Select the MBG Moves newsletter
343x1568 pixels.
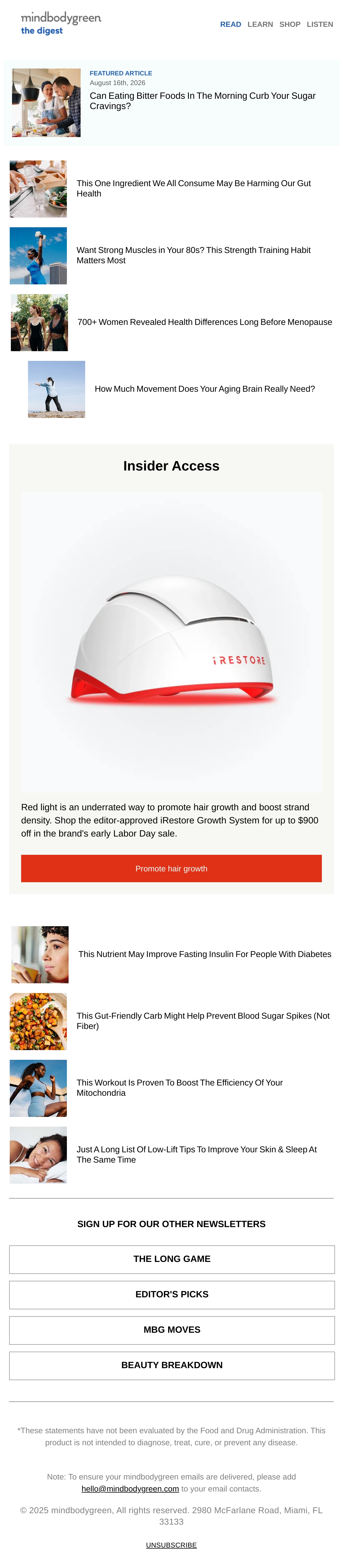[x=172, y=1329]
